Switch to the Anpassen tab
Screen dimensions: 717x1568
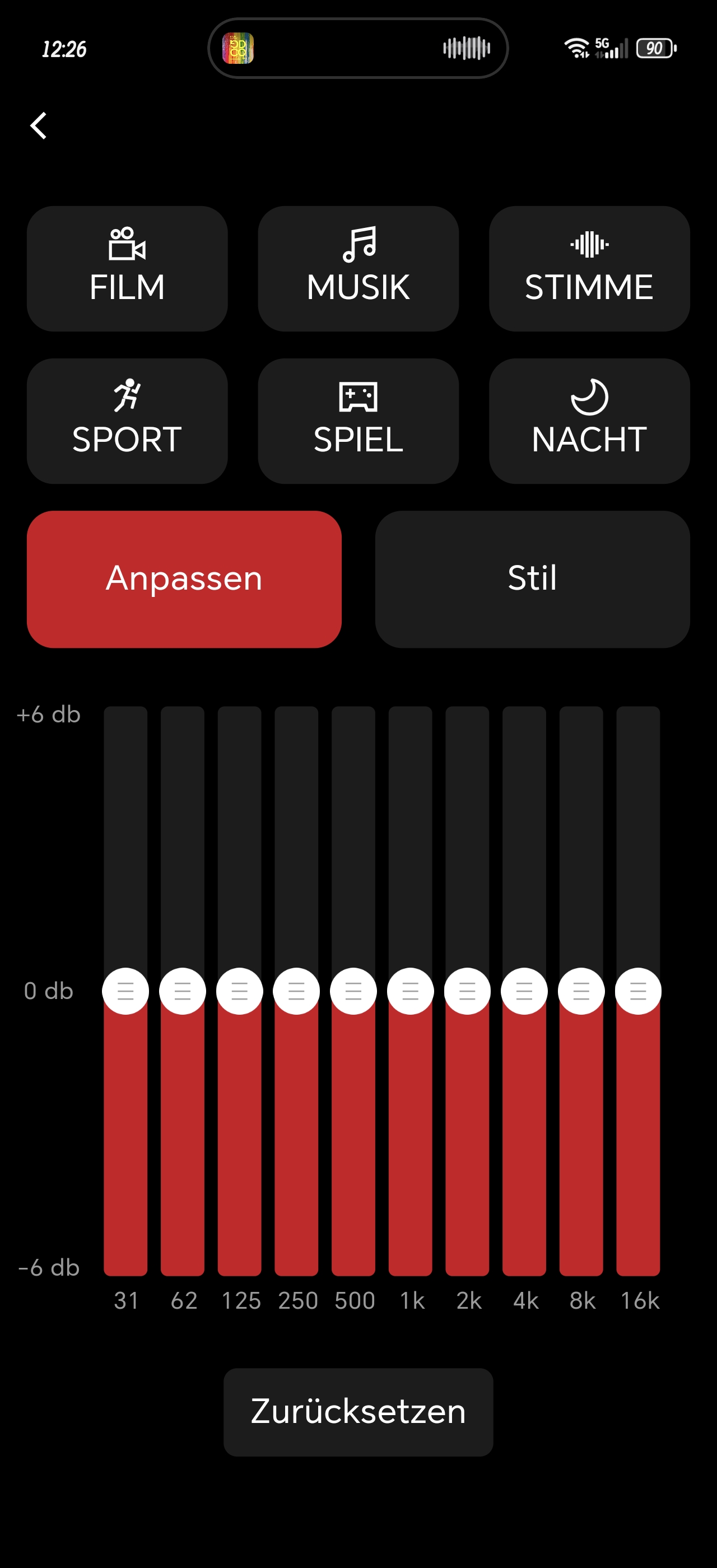pos(184,579)
